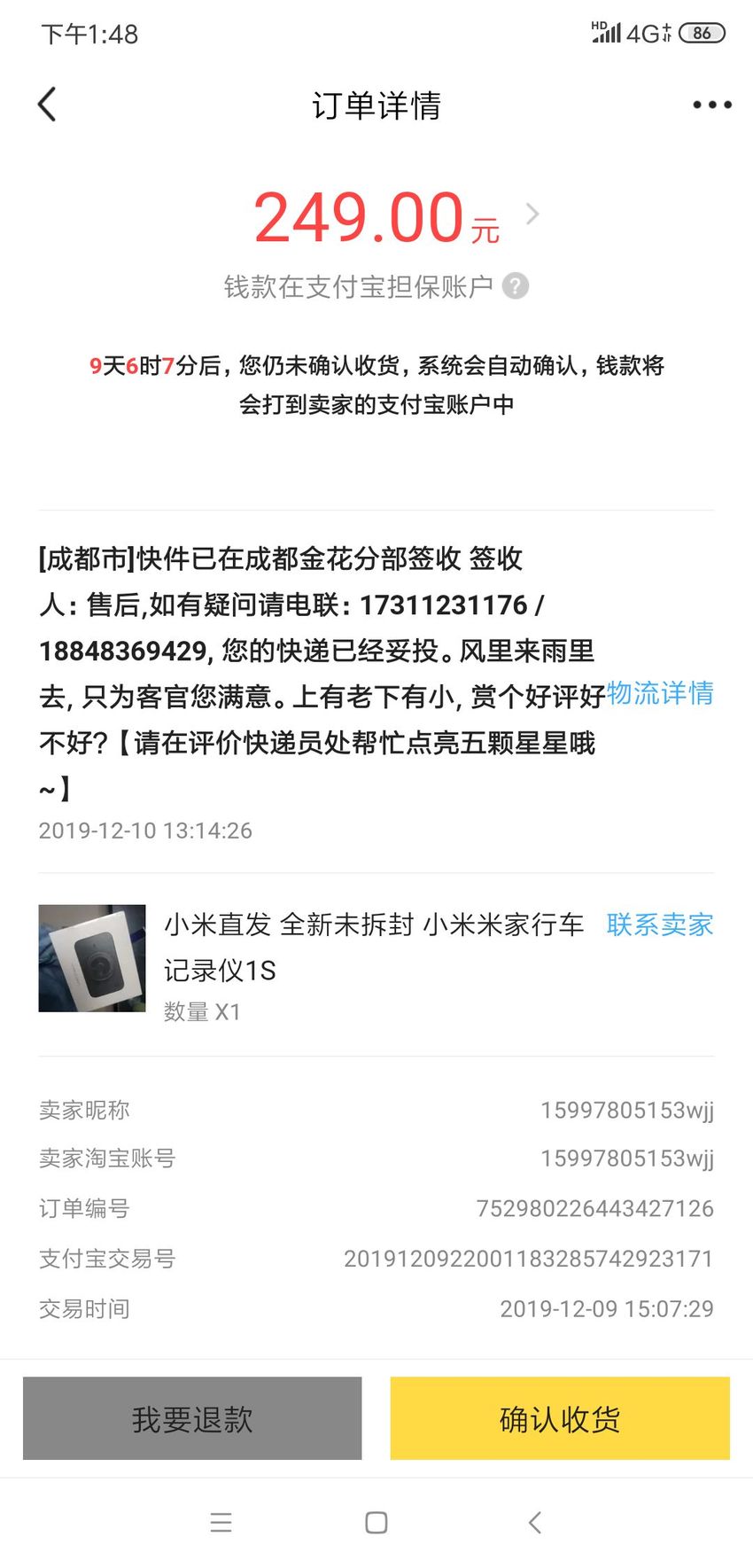
Task: Confirm receipt with 确认收货
Action: click(x=560, y=1418)
